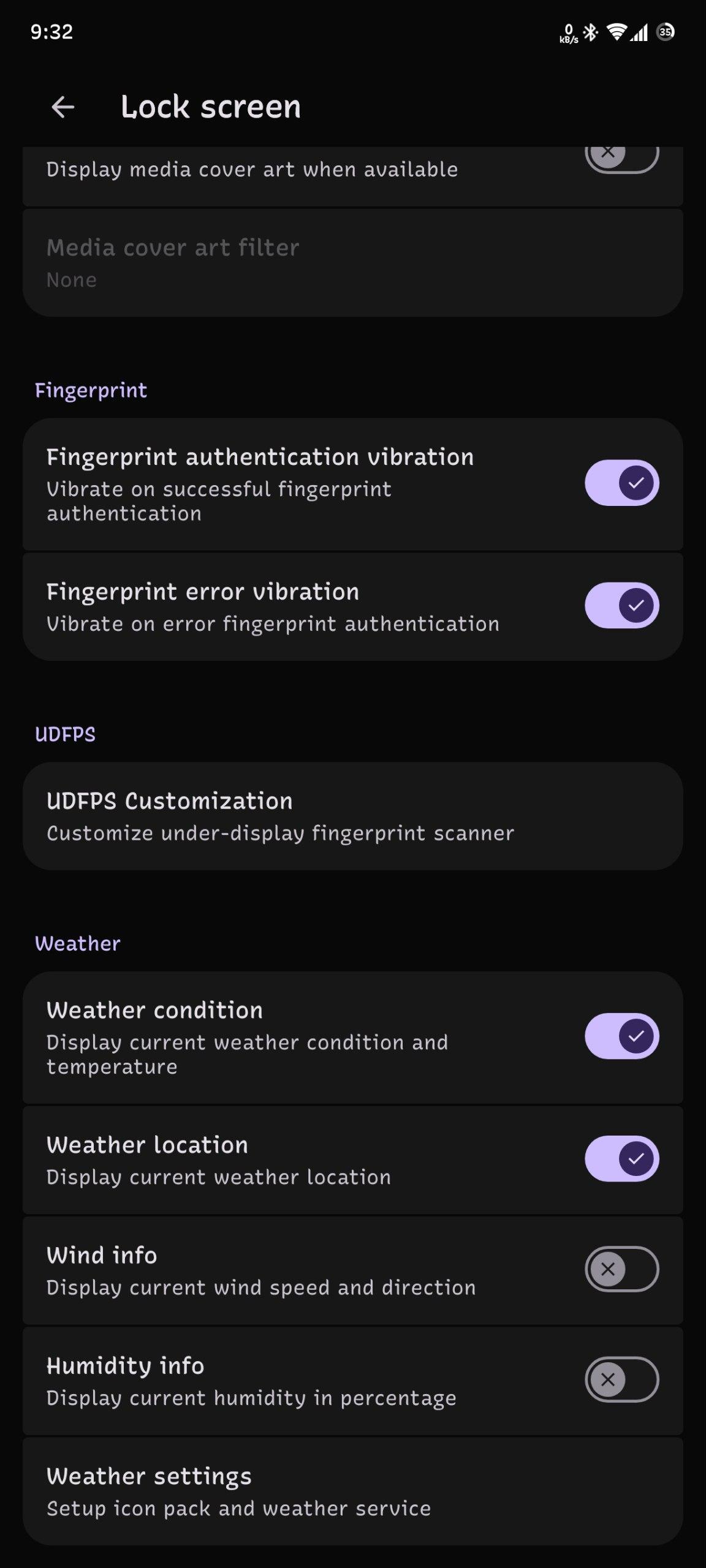
Task: Open UDFPS Customization
Action: 353,816
